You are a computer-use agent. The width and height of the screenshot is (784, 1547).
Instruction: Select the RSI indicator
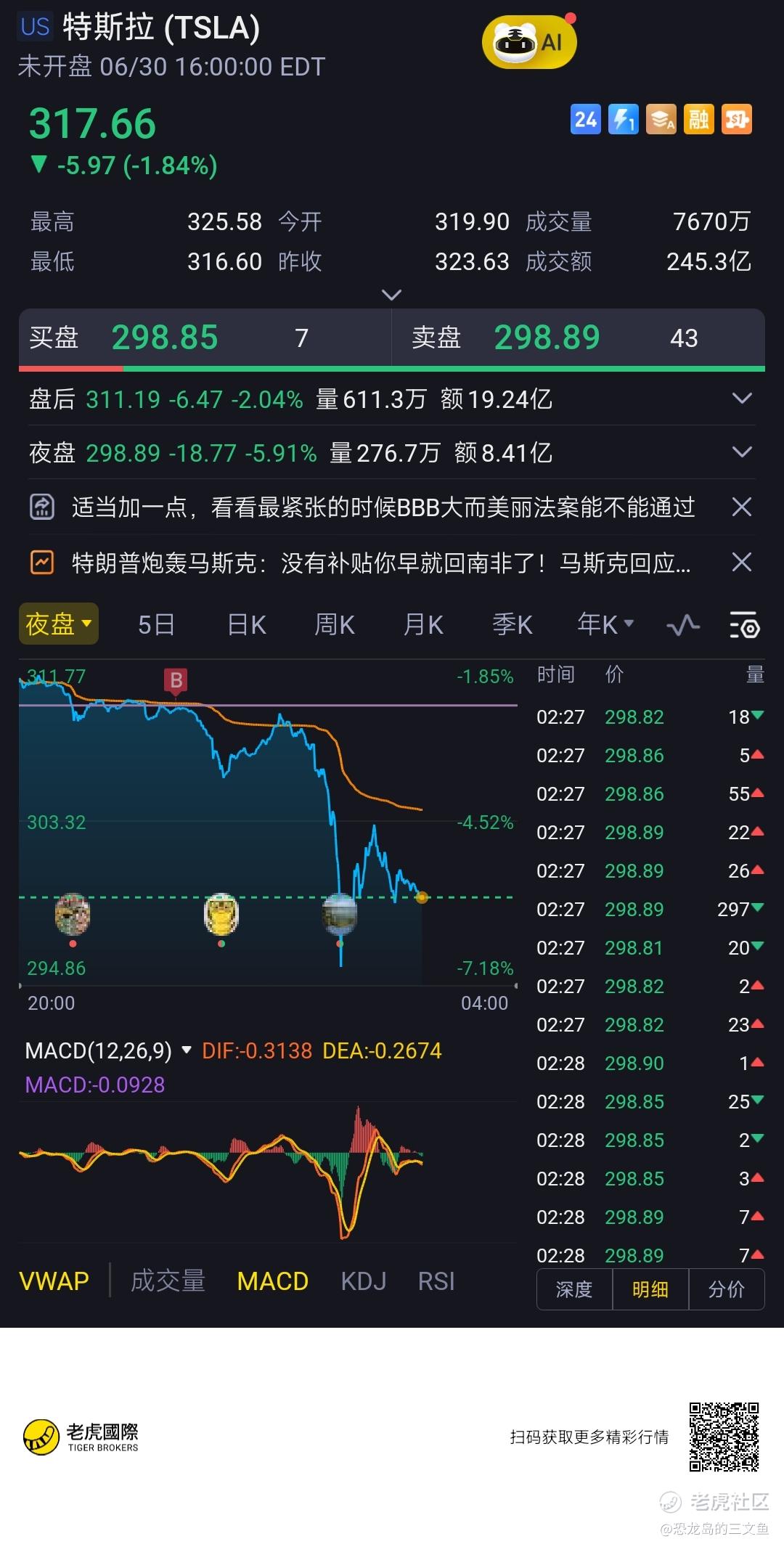(436, 1281)
